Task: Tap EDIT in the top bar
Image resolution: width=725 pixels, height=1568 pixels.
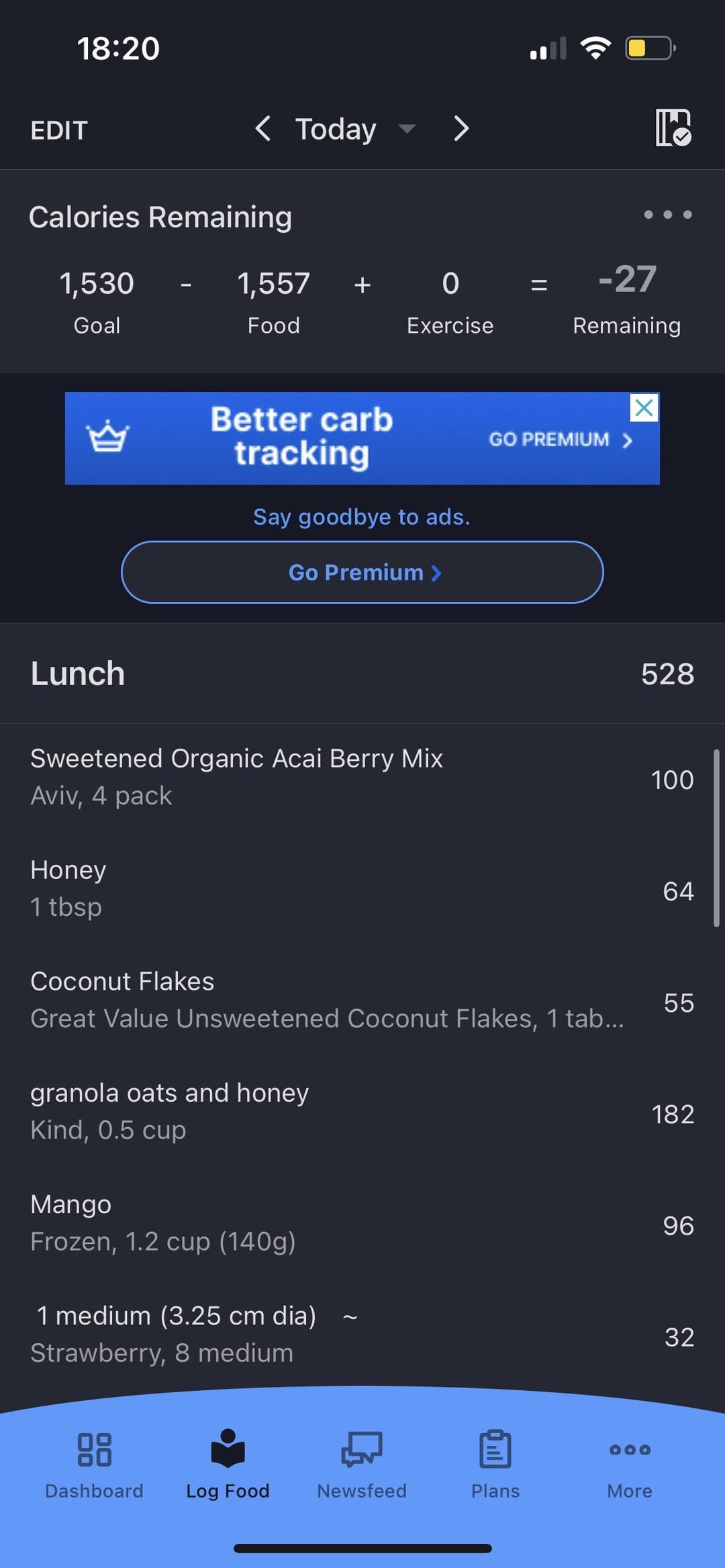Action: click(x=59, y=130)
